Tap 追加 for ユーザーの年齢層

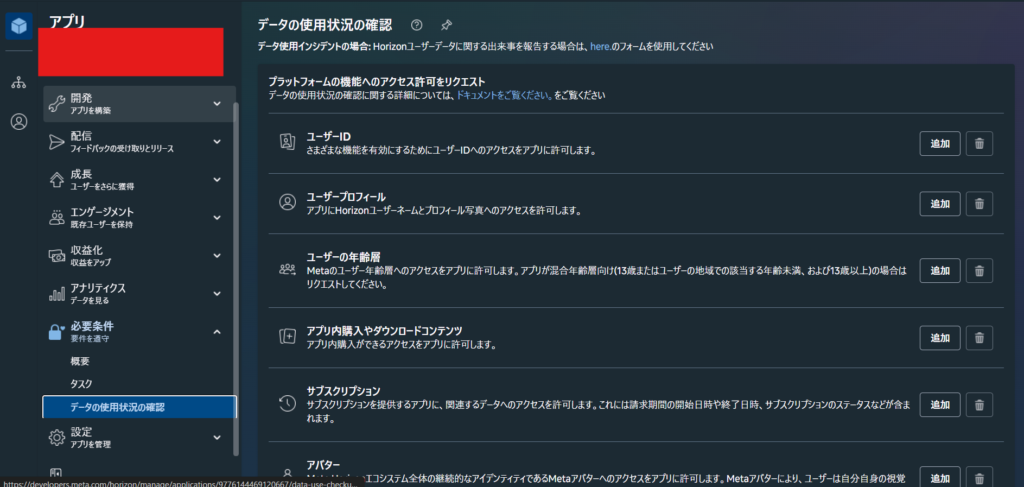(940, 270)
